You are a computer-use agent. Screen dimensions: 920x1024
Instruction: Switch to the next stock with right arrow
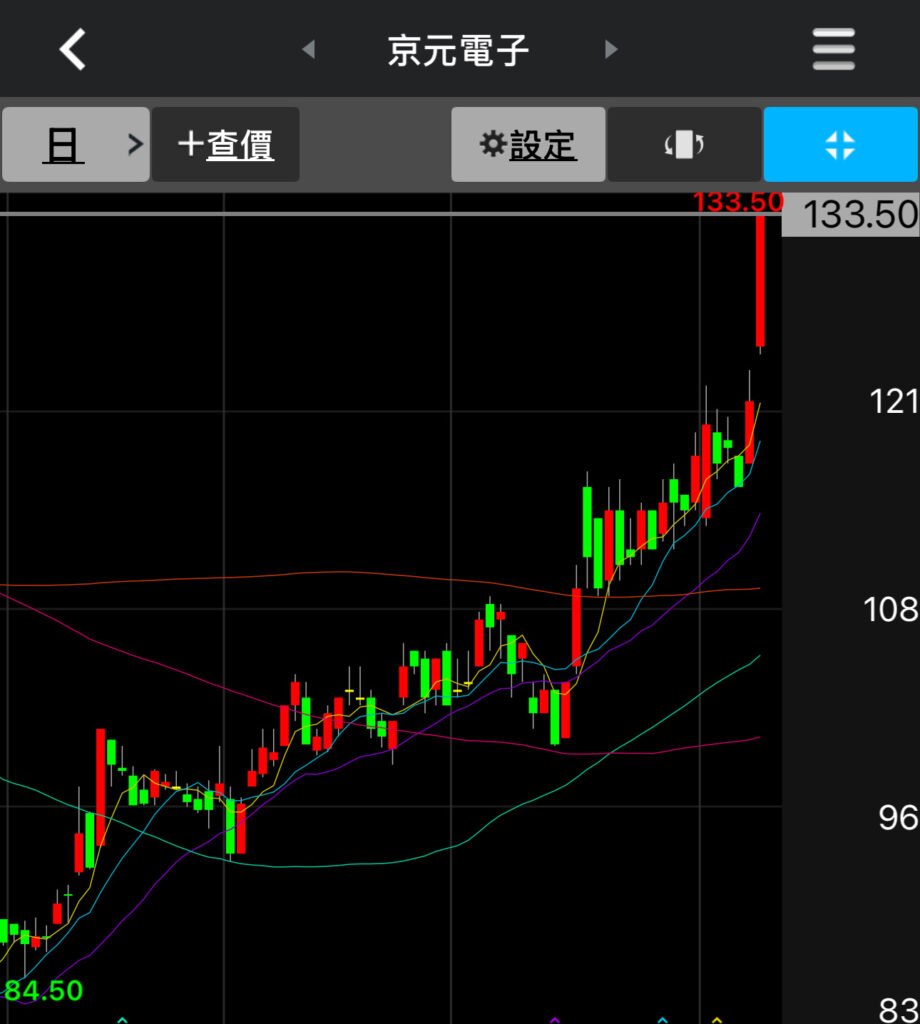[611, 49]
